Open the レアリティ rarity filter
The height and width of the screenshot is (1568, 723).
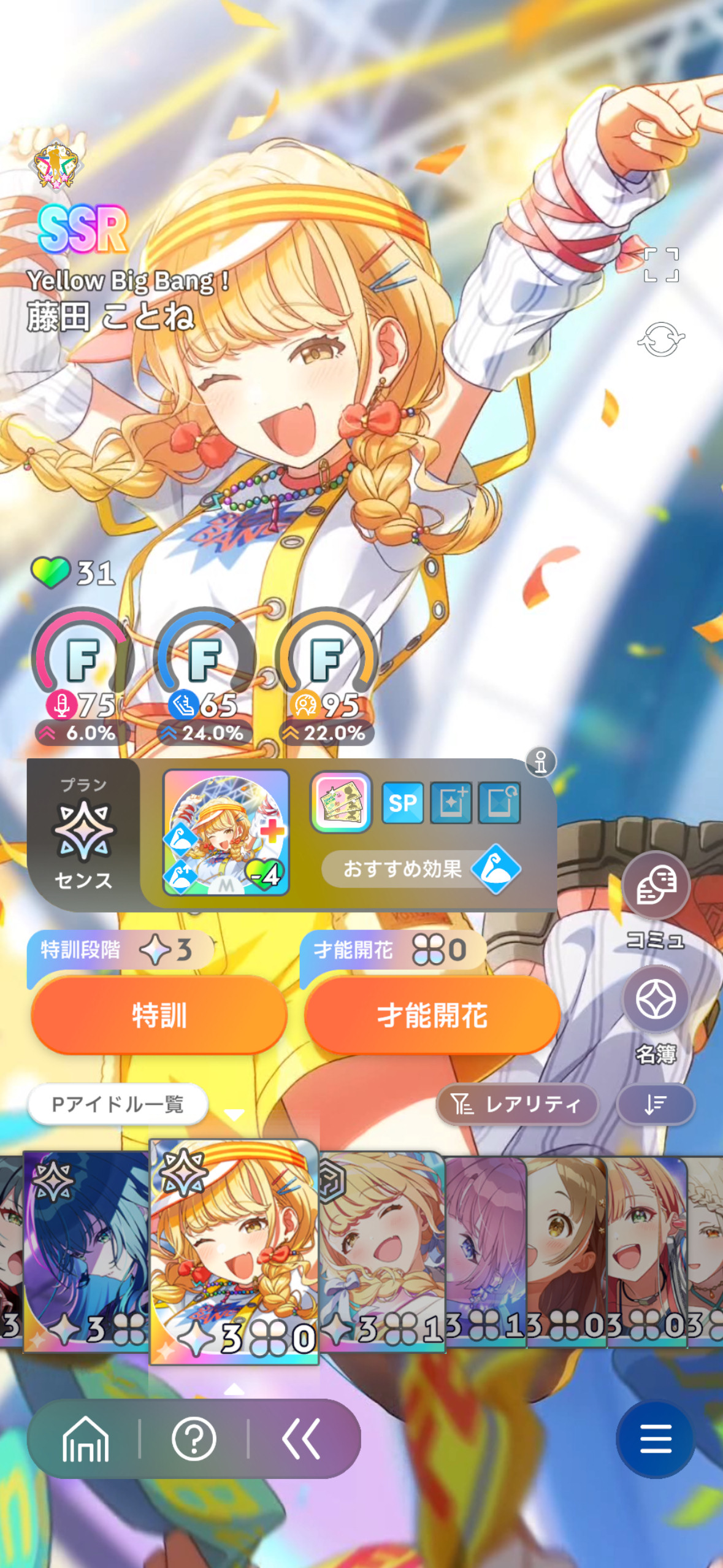click(517, 1104)
